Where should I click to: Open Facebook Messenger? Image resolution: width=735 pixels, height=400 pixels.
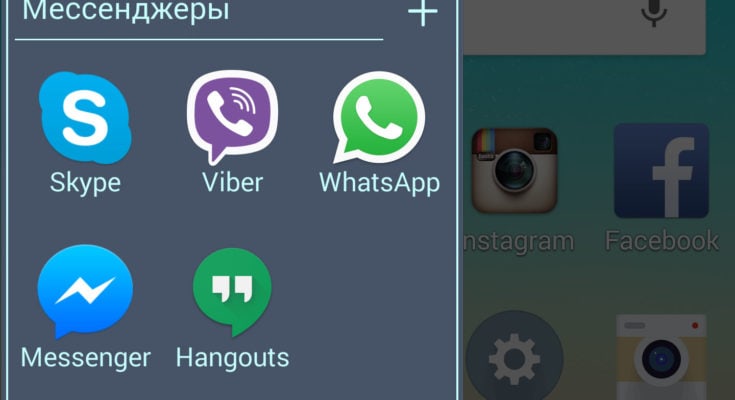85,293
